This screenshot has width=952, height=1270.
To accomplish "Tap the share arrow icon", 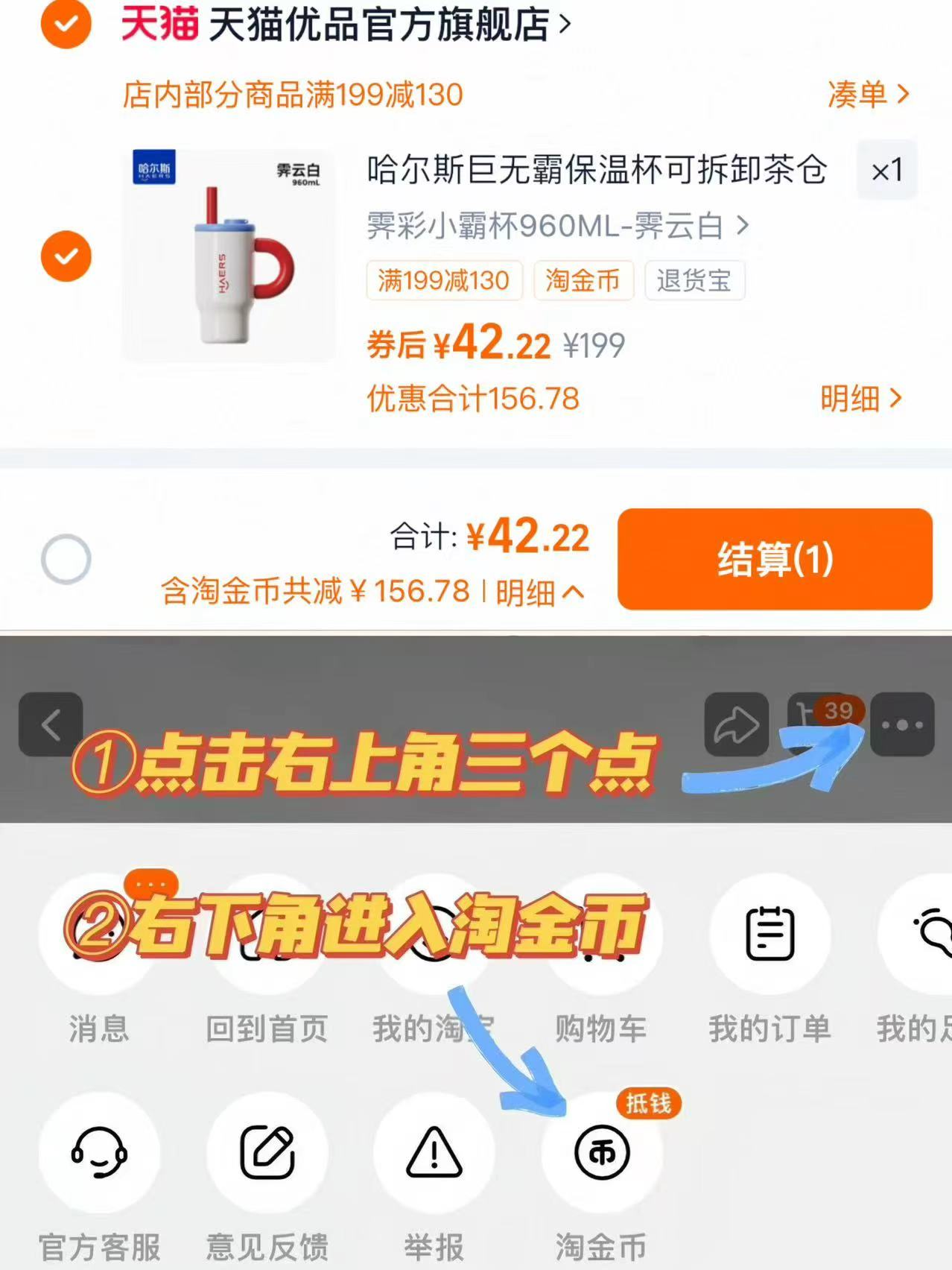I will click(x=737, y=724).
